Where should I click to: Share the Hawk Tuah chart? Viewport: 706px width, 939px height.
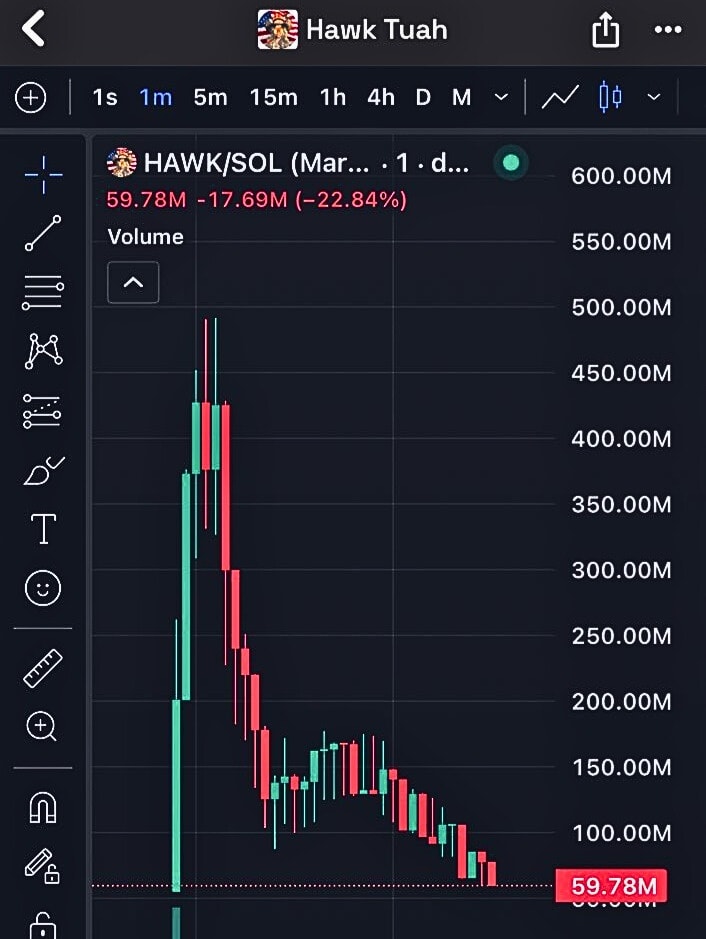pos(605,30)
